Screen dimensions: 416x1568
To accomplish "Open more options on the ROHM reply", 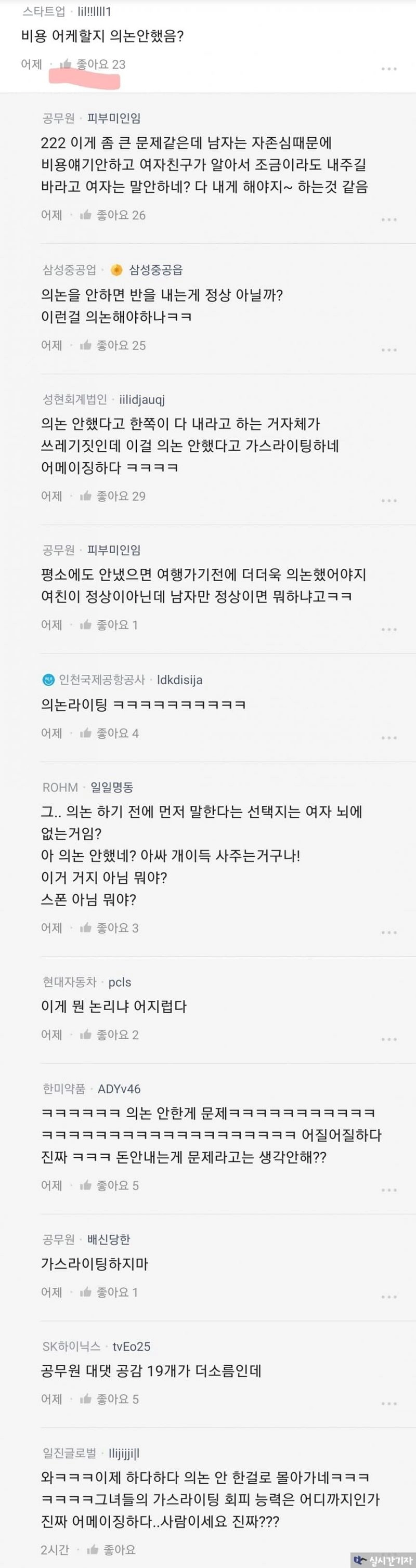I will tap(388, 933).
